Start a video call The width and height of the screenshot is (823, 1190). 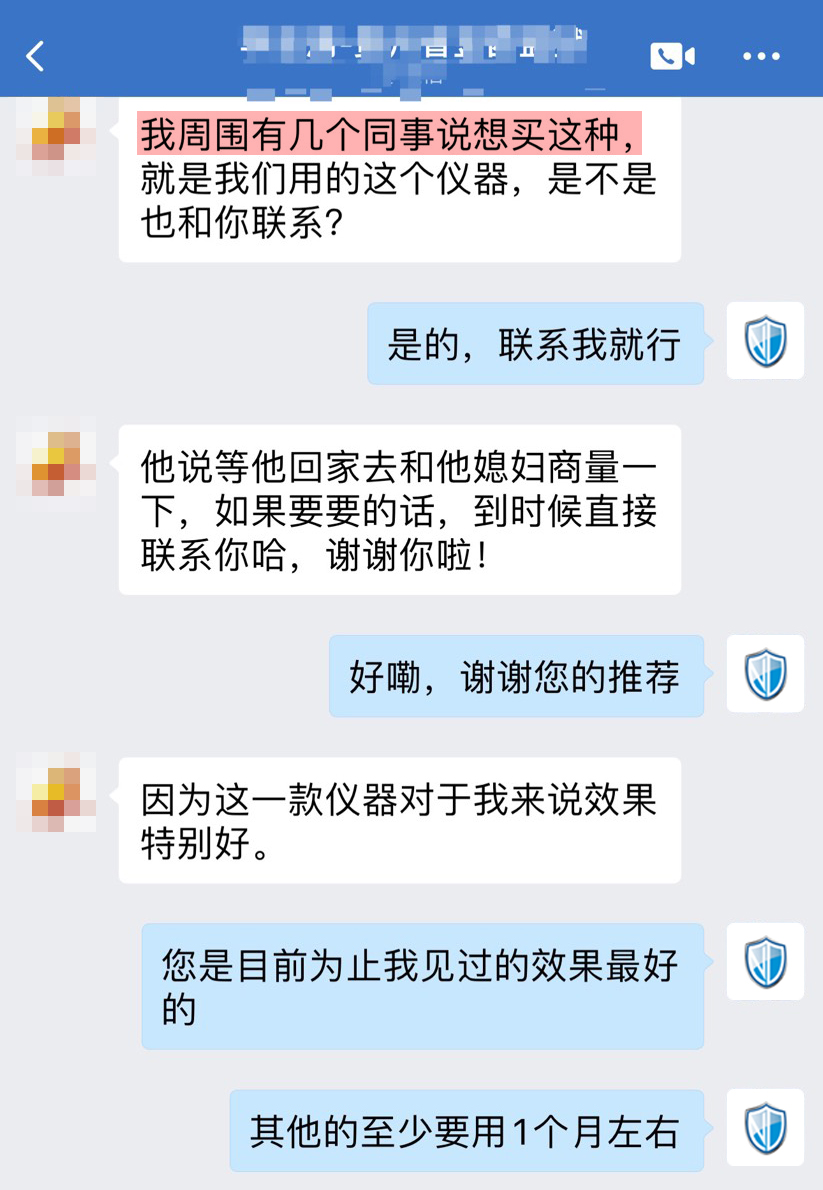coord(672,56)
